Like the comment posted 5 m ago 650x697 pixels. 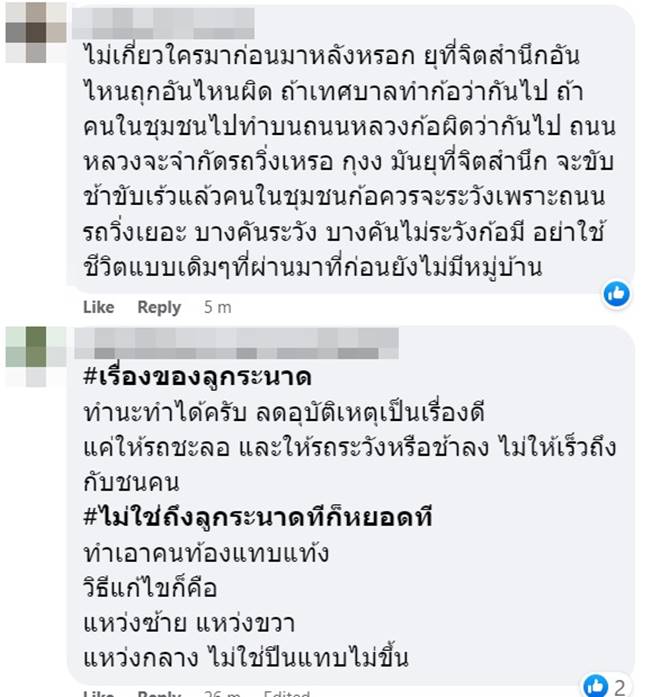[x=98, y=307]
